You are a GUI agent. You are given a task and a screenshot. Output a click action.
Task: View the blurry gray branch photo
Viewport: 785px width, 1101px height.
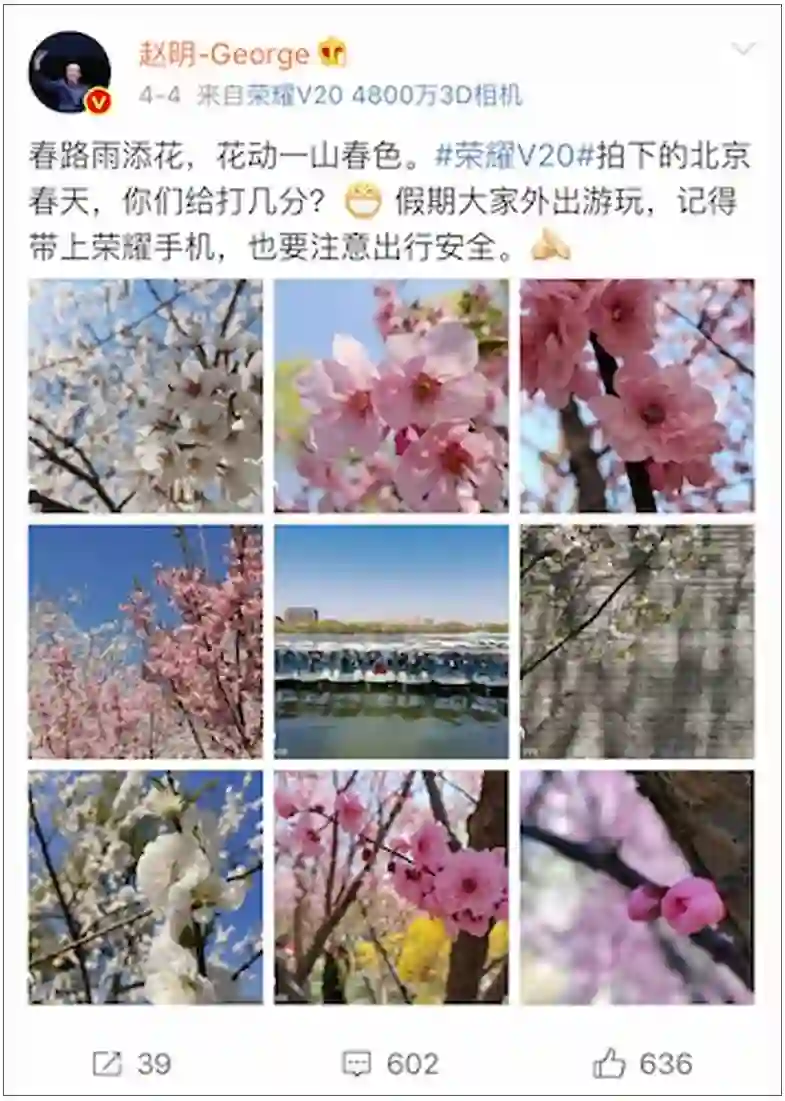pos(637,642)
